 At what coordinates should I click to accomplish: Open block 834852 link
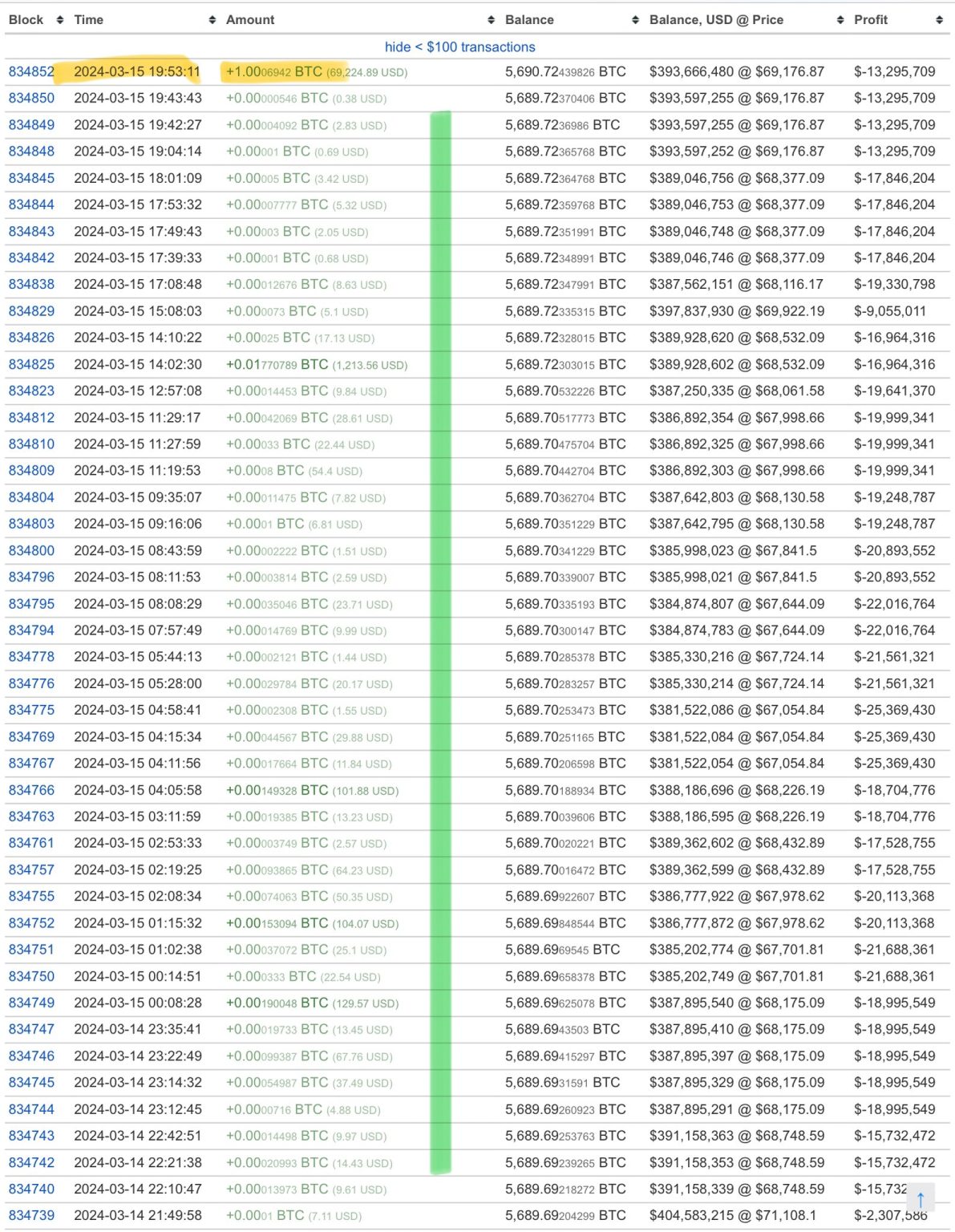[x=31, y=71]
